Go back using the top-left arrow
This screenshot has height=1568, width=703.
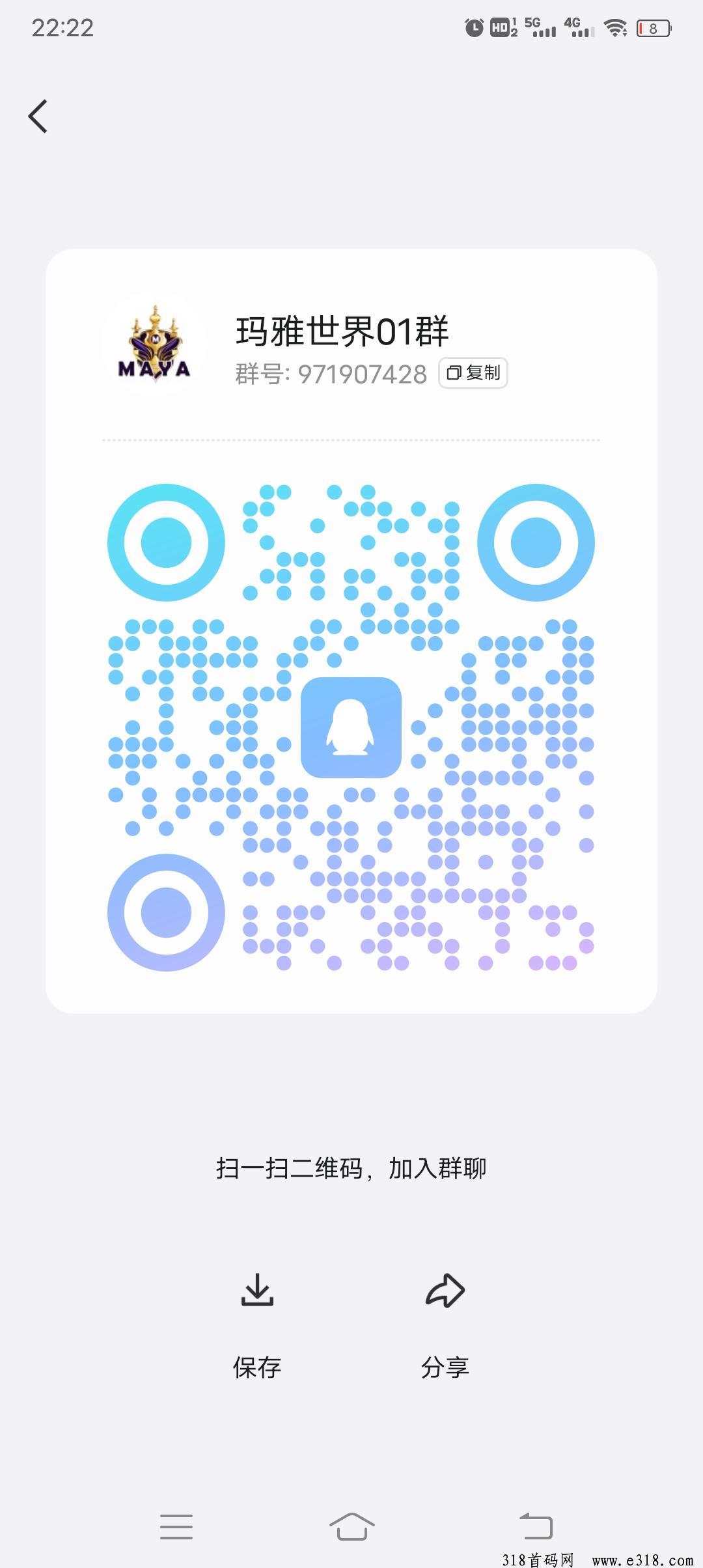click(x=38, y=117)
